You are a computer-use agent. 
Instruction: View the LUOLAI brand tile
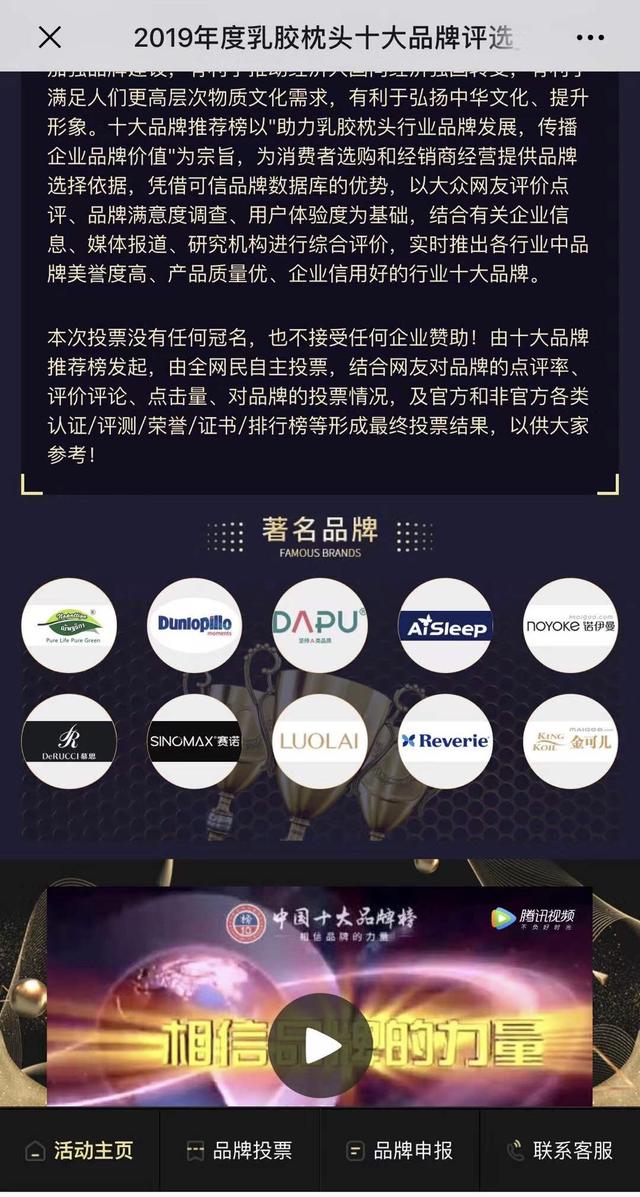[x=320, y=741]
